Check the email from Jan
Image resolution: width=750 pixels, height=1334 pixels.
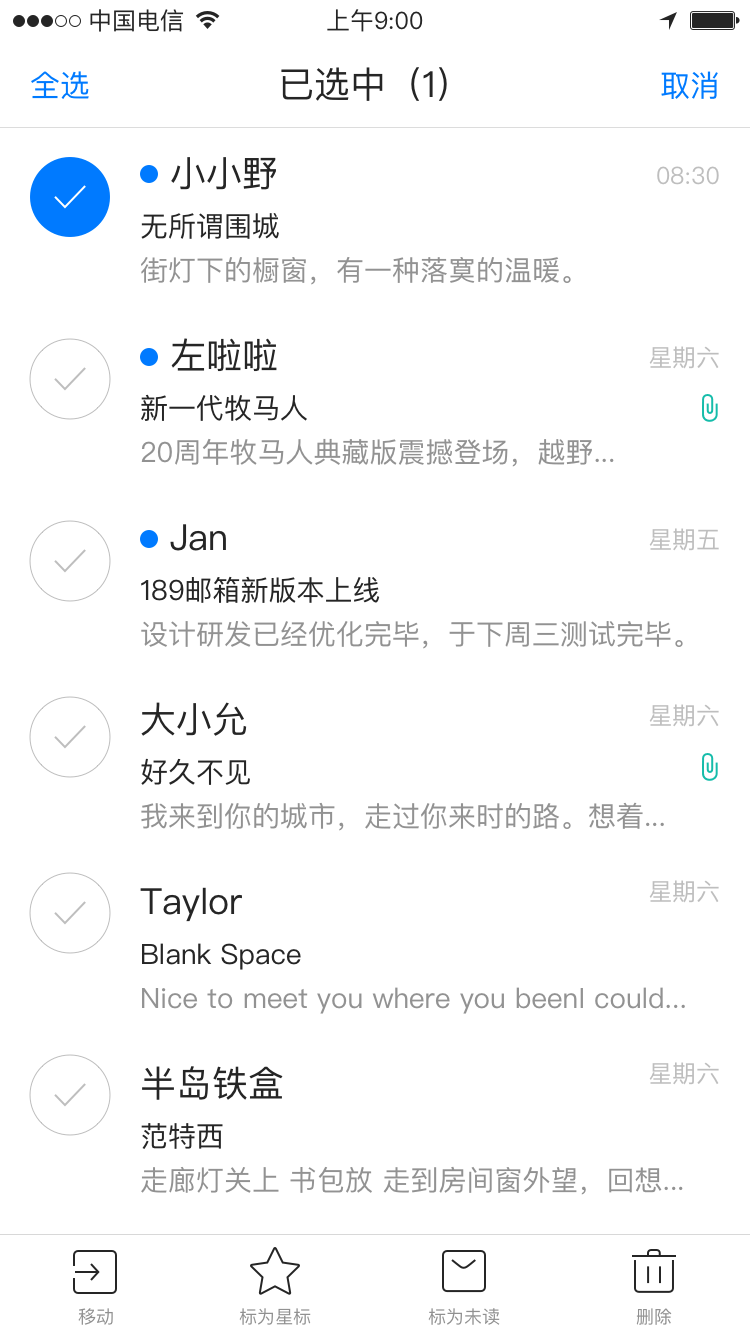(x=70, y=561)
